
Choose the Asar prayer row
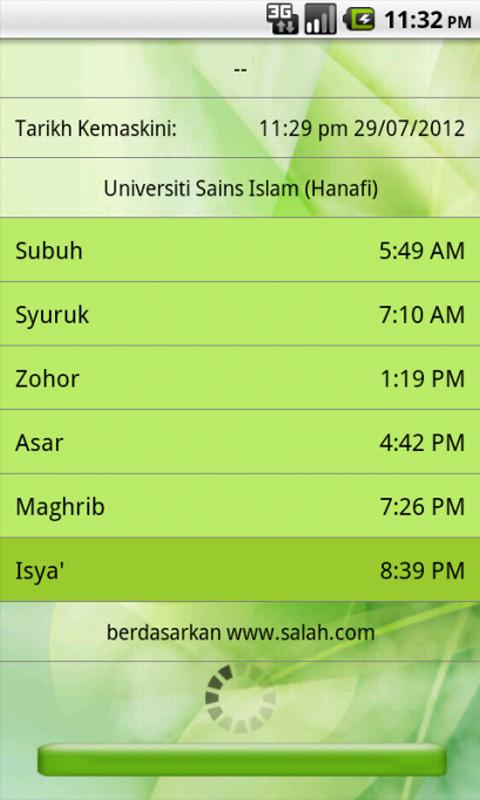tap(240, 442)
